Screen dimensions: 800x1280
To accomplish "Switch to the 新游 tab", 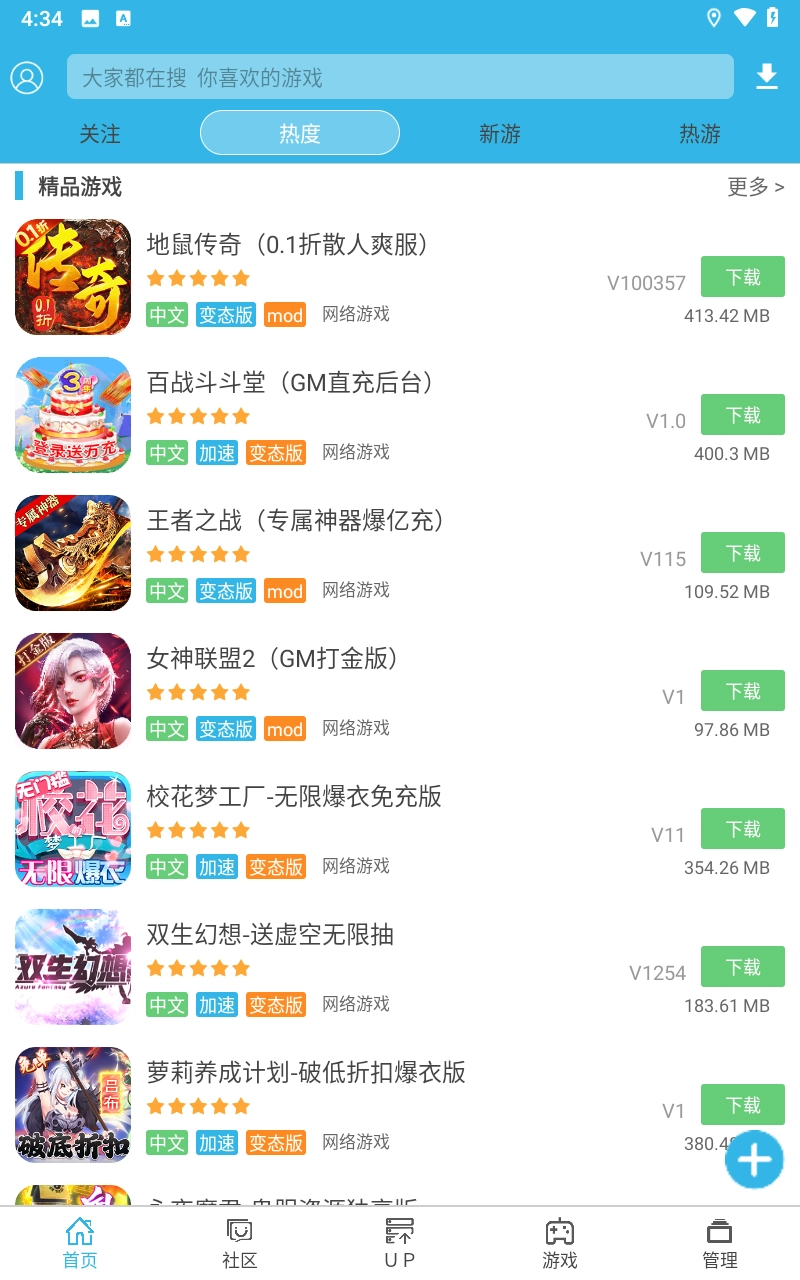I will point(500,134).
